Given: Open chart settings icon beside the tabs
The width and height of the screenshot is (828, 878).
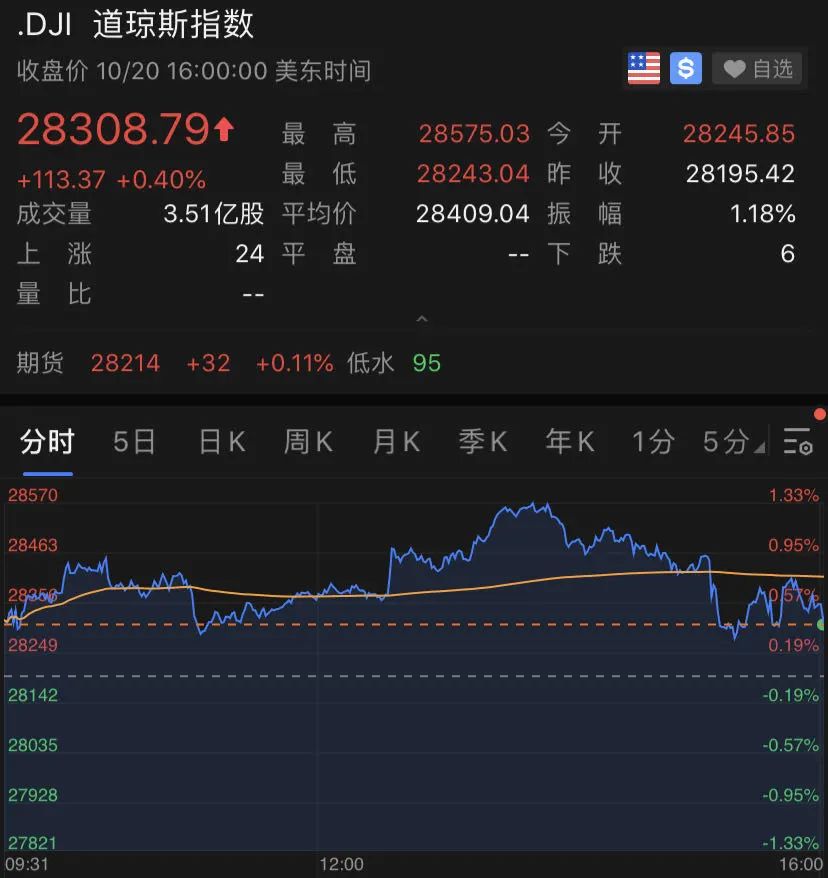Looking at the screenshot, I should pyautogui.click(x=798, y=441).
